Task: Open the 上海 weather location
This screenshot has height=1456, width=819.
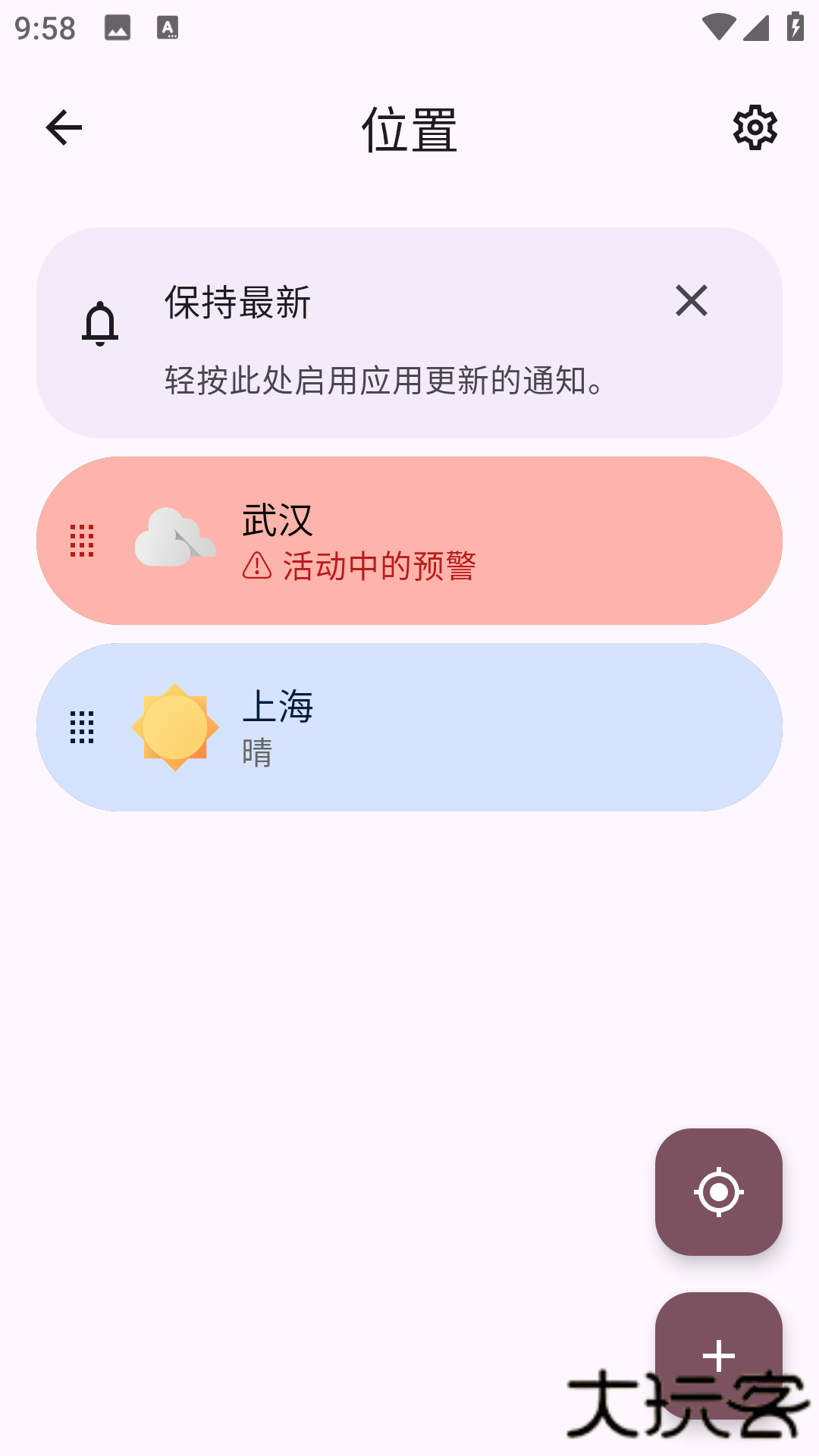Action: (x=455, y=727)
